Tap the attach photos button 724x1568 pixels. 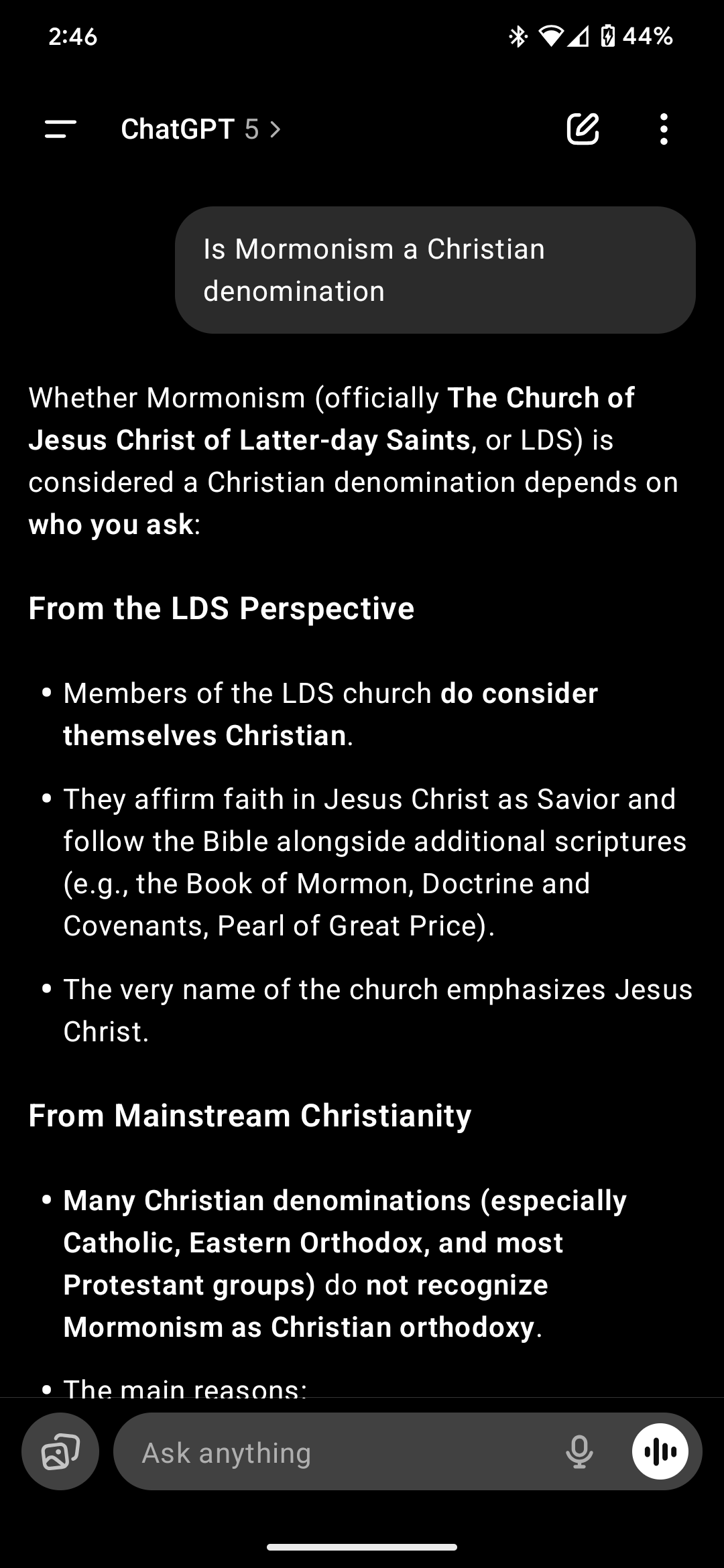(x=60, y=1451)
